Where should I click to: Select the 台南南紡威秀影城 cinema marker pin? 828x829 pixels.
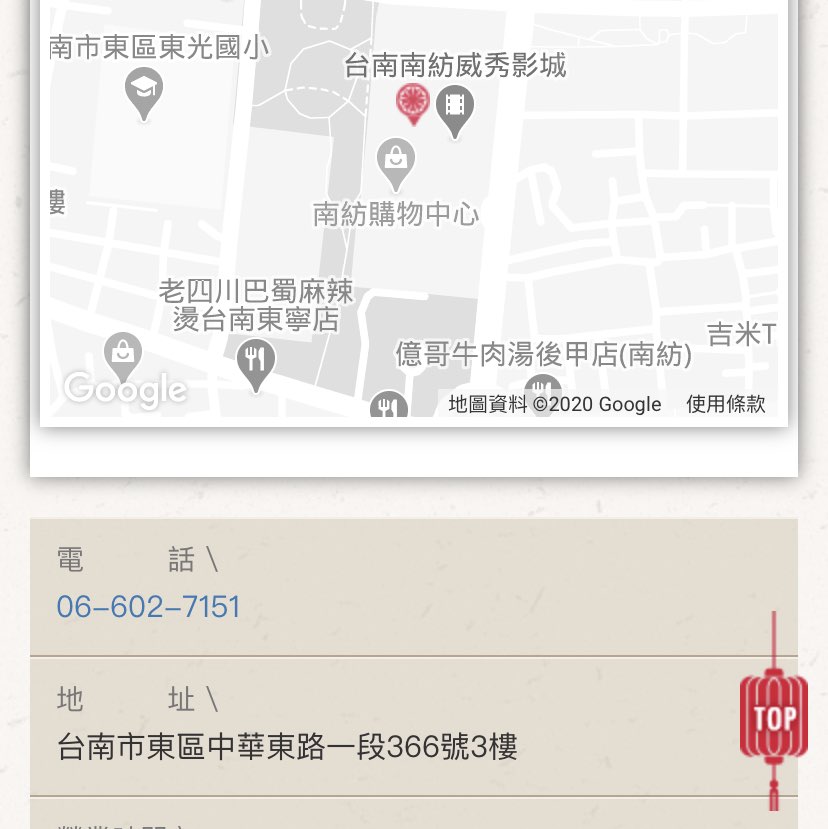[x=455, y=105]
